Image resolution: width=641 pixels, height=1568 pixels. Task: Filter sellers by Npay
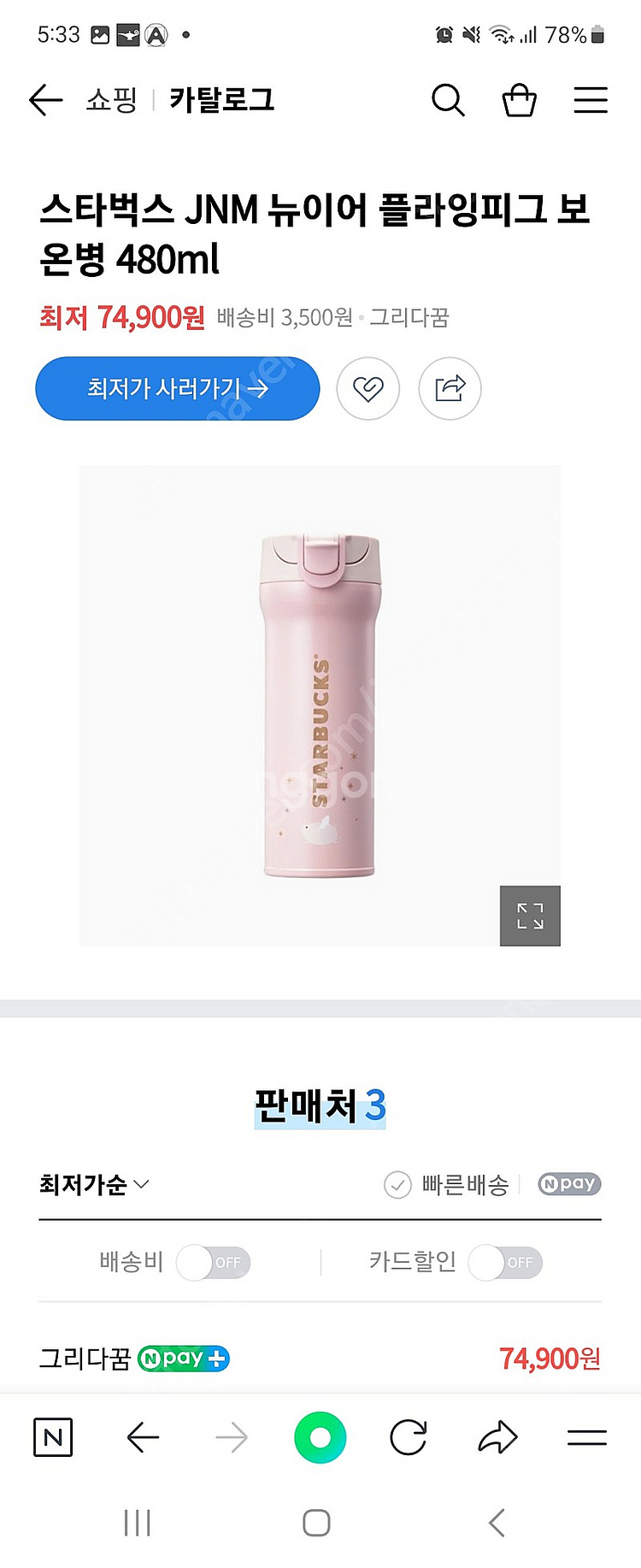pyautogui.click(x=569, y=1184)
